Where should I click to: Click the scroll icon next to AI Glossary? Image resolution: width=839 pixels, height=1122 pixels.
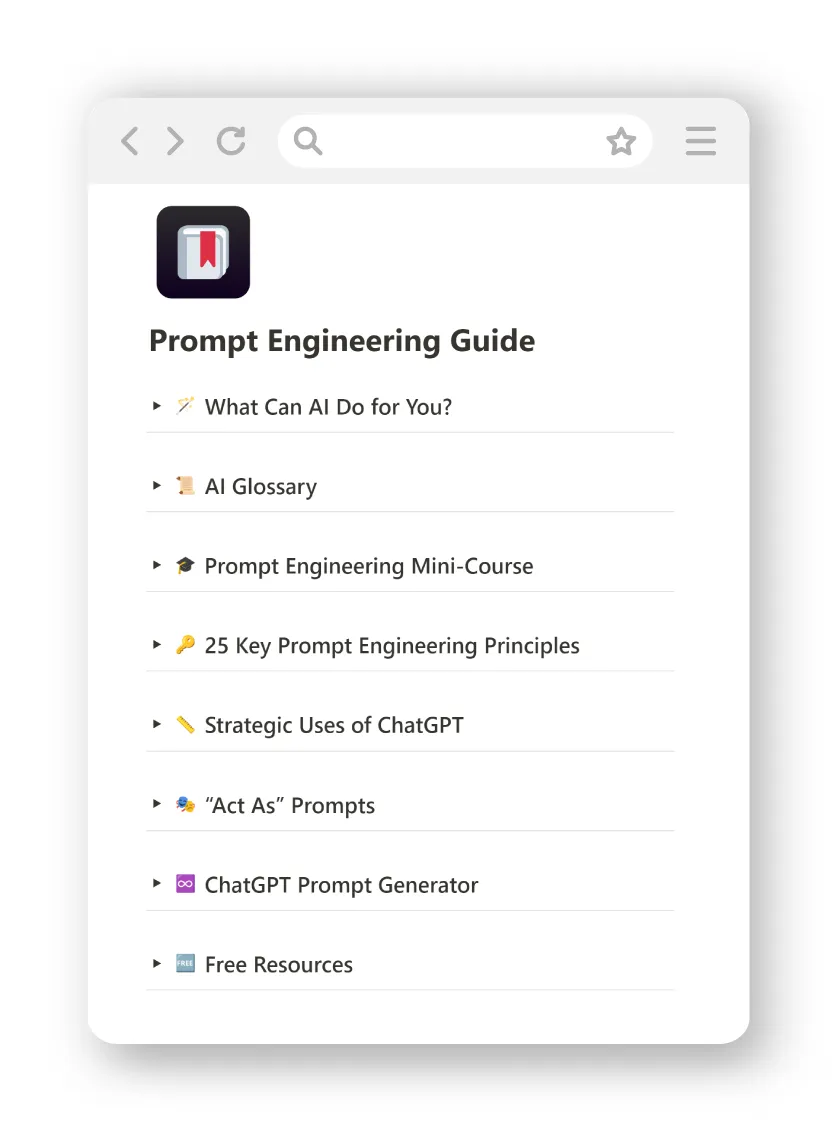point(186,486)
